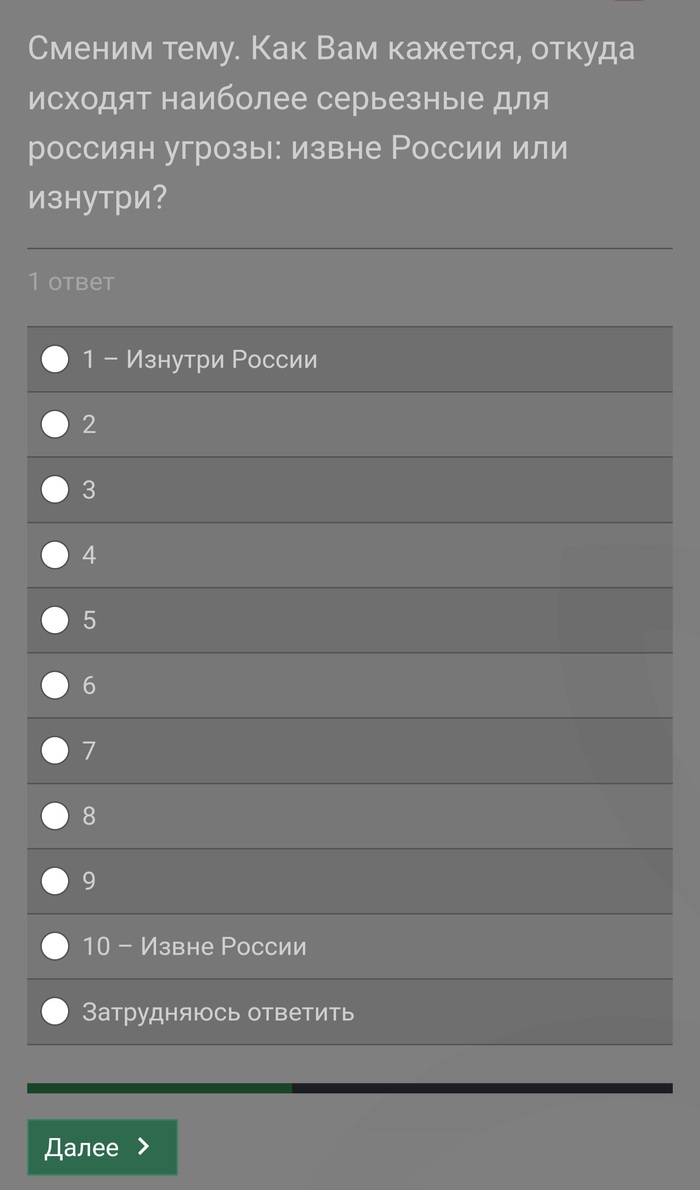Continue with the Далее button
The width and height of the screenshot is (700, 1190).
(102, 1147)
